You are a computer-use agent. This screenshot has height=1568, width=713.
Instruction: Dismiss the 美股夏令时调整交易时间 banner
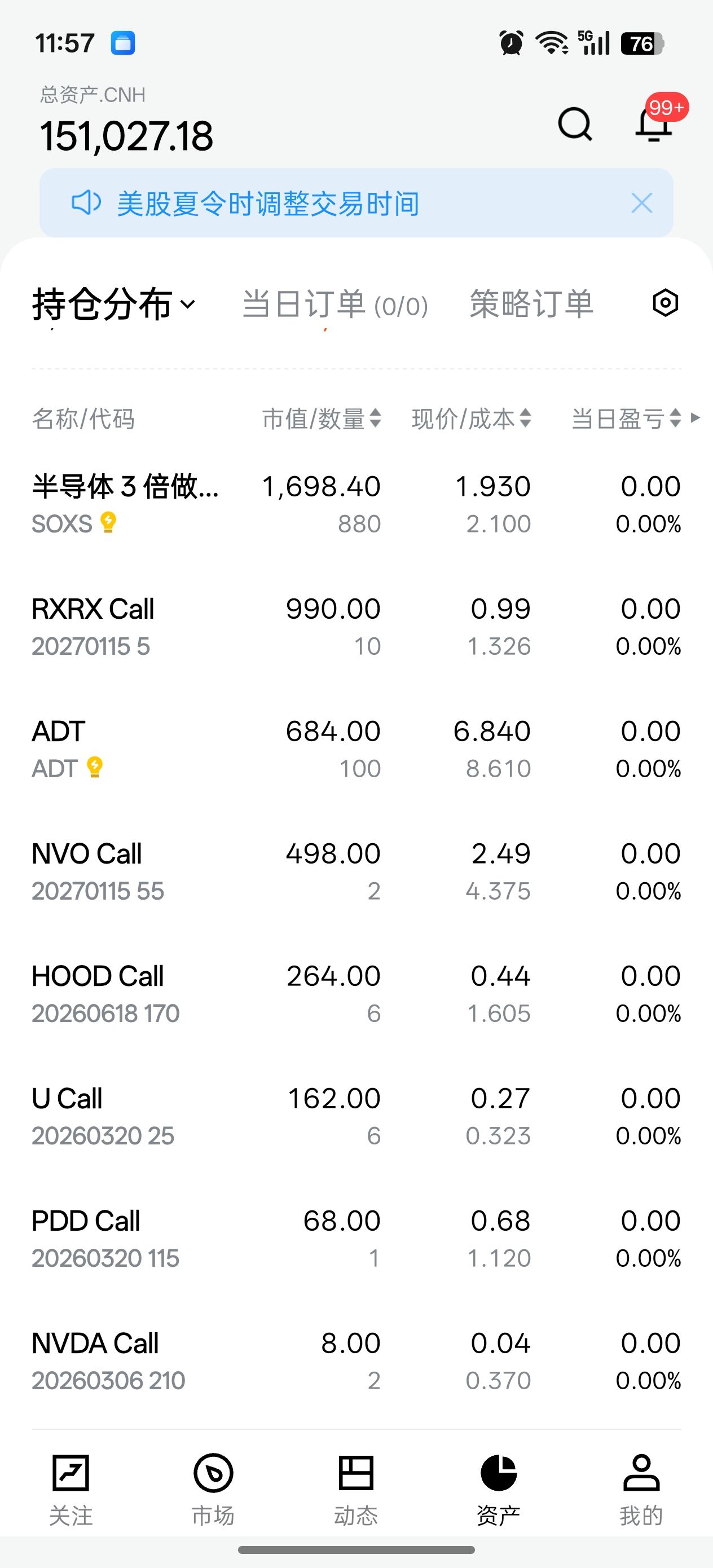pos(642,202)
